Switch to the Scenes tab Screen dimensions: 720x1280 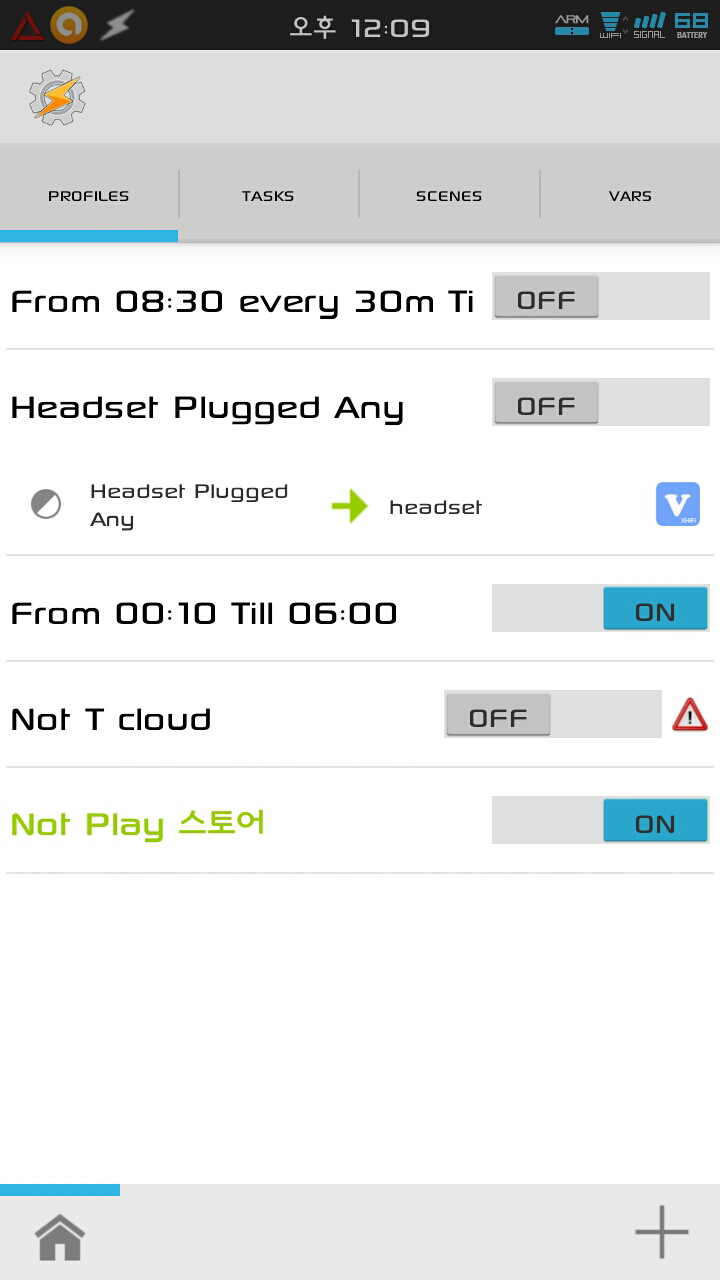[448, 196]
